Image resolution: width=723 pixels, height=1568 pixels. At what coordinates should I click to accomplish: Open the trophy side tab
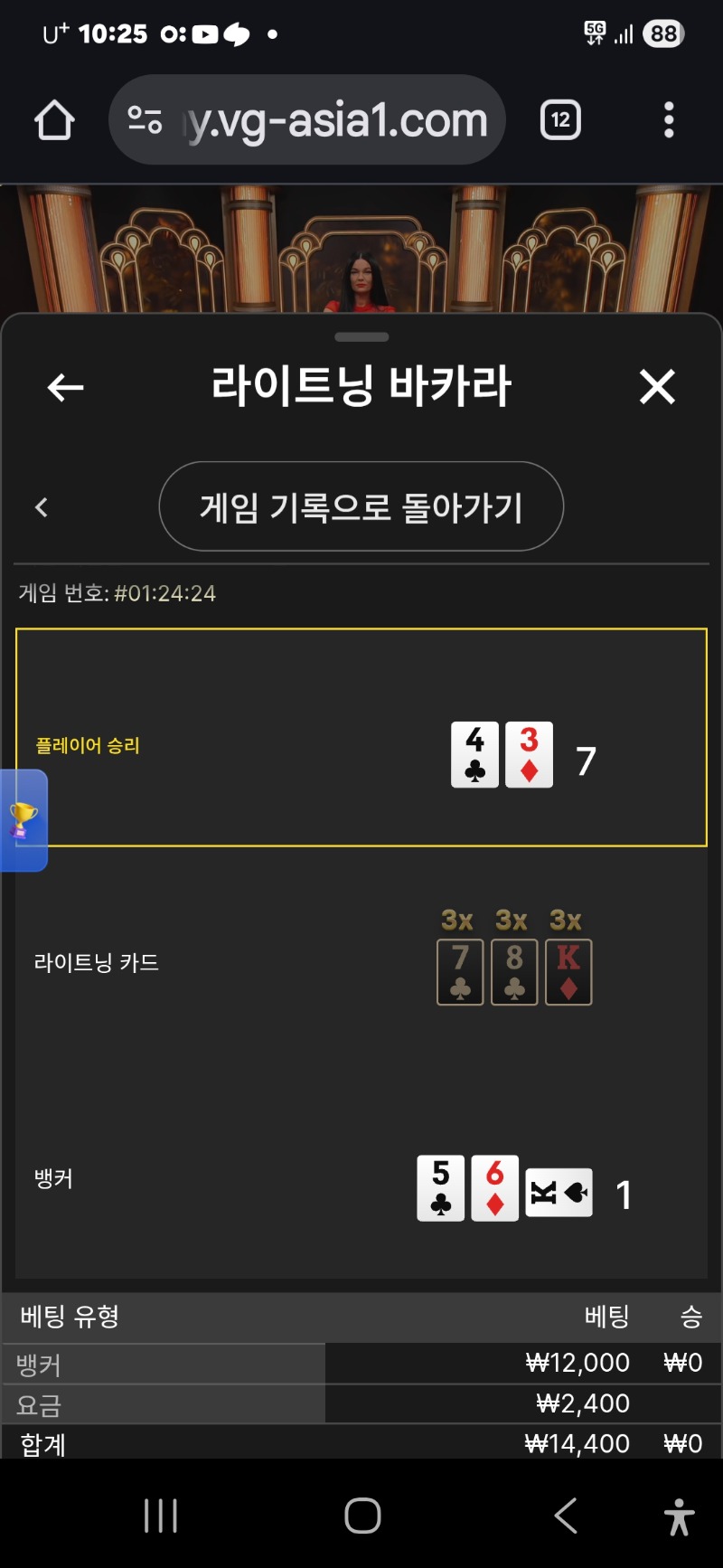tap(23, 820)
